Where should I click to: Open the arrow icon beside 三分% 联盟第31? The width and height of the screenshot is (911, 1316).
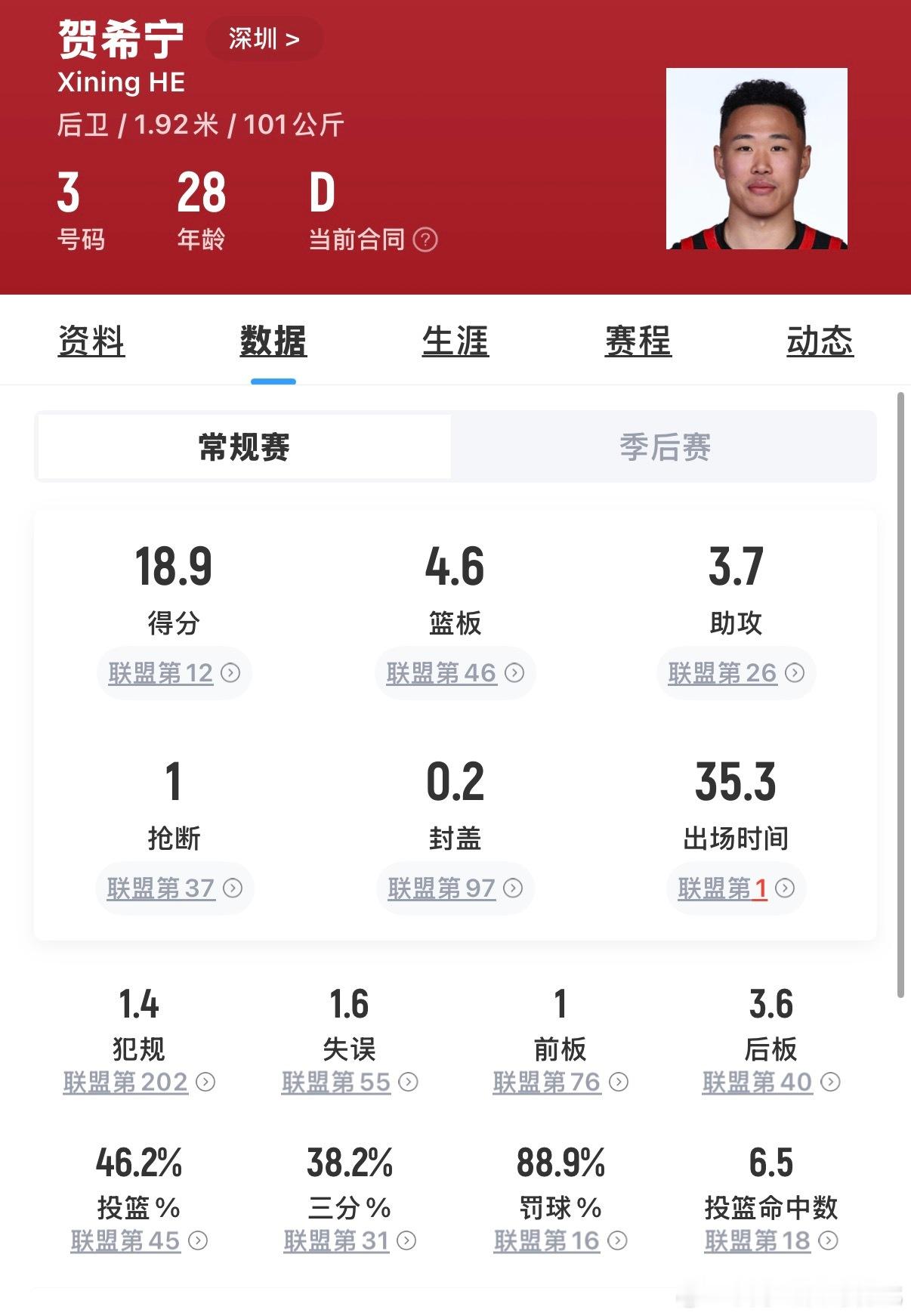coord(406,1240)
